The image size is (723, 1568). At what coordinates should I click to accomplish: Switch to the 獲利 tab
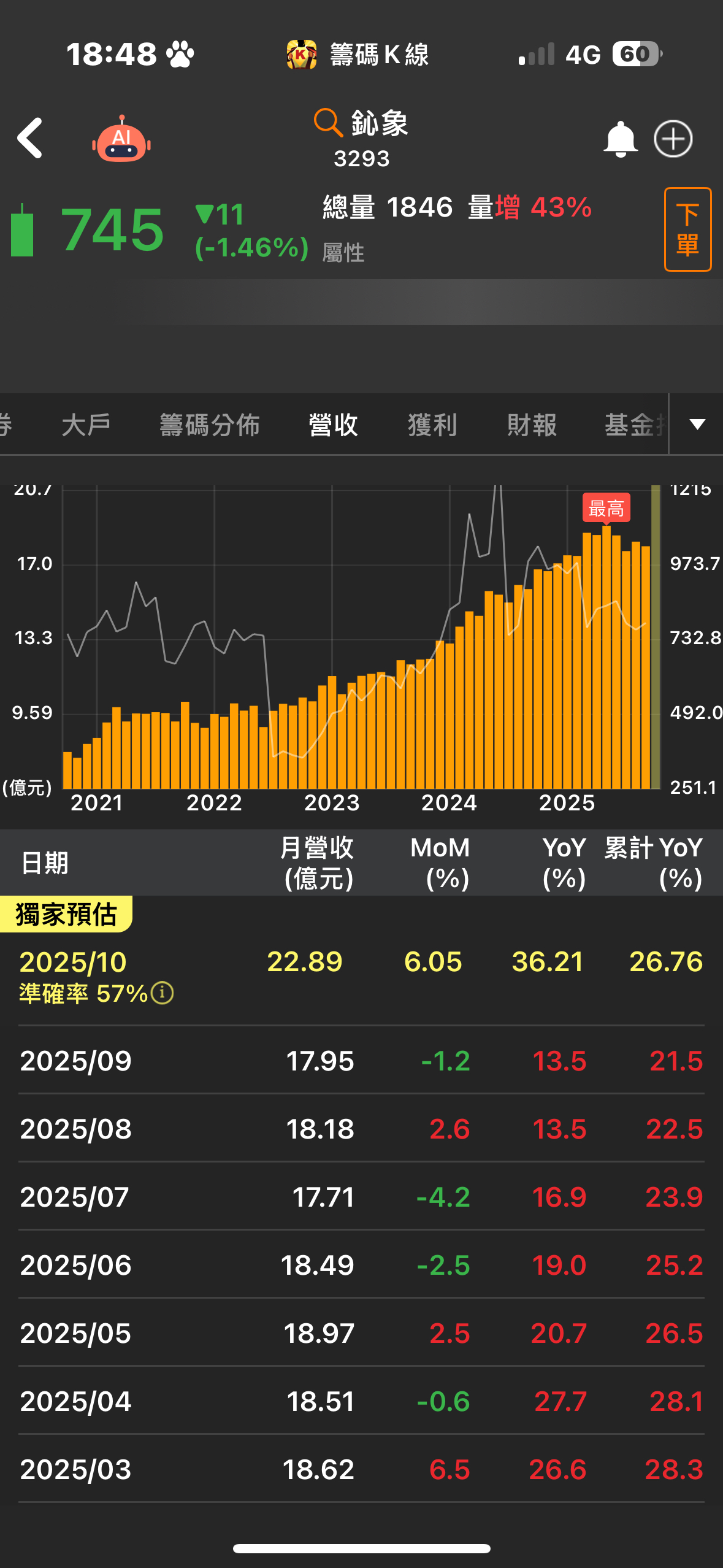pyautogui.click(x=432, y=425)
